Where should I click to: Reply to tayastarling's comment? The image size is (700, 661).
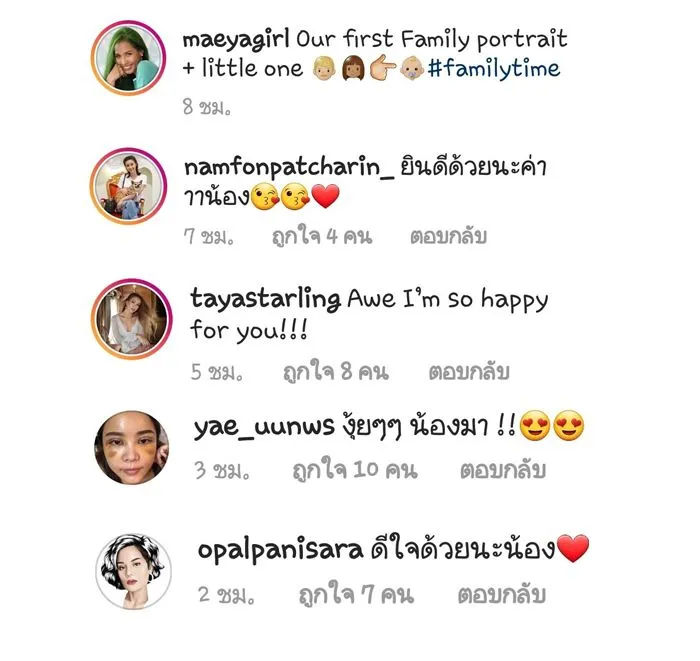coord(469,372)
